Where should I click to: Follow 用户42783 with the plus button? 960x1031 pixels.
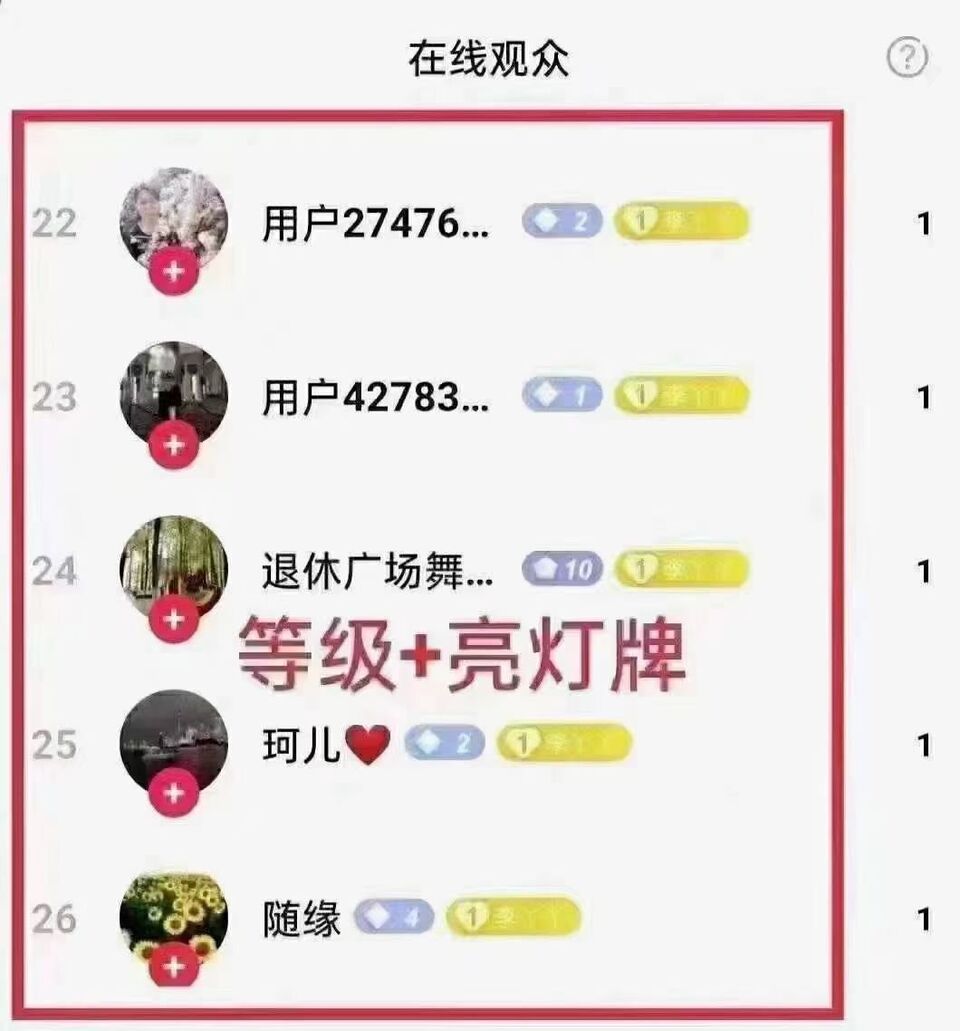click(175, 445)
